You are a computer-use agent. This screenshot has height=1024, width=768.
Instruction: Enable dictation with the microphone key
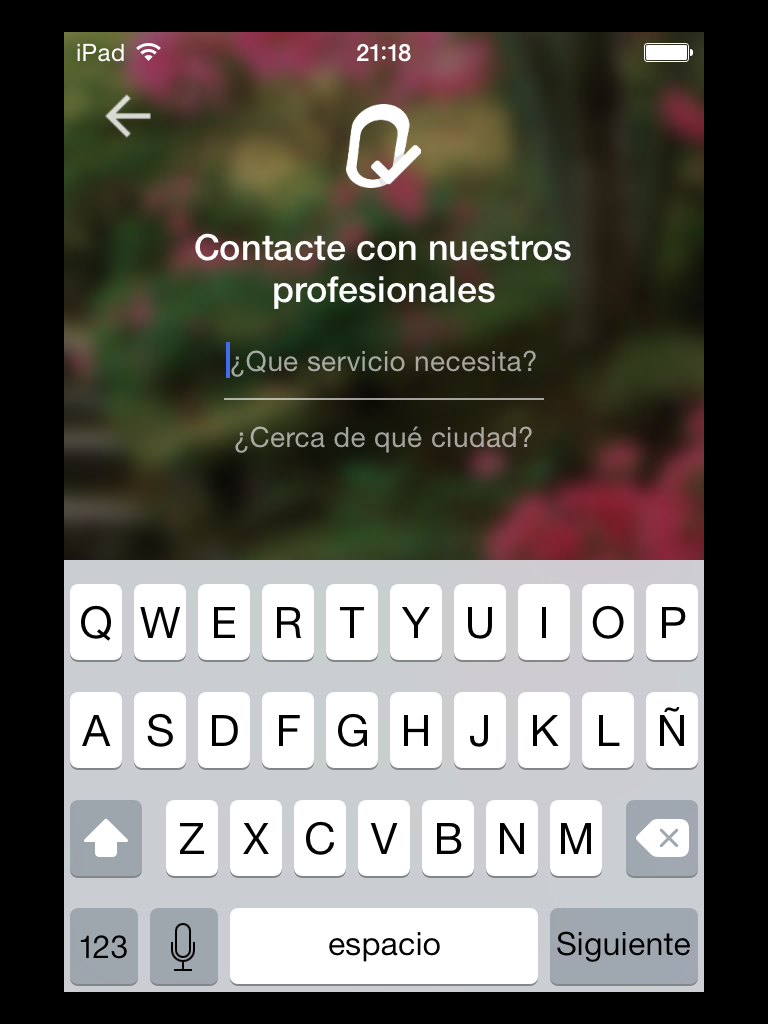pyautogui.click(x=184, y=945)
